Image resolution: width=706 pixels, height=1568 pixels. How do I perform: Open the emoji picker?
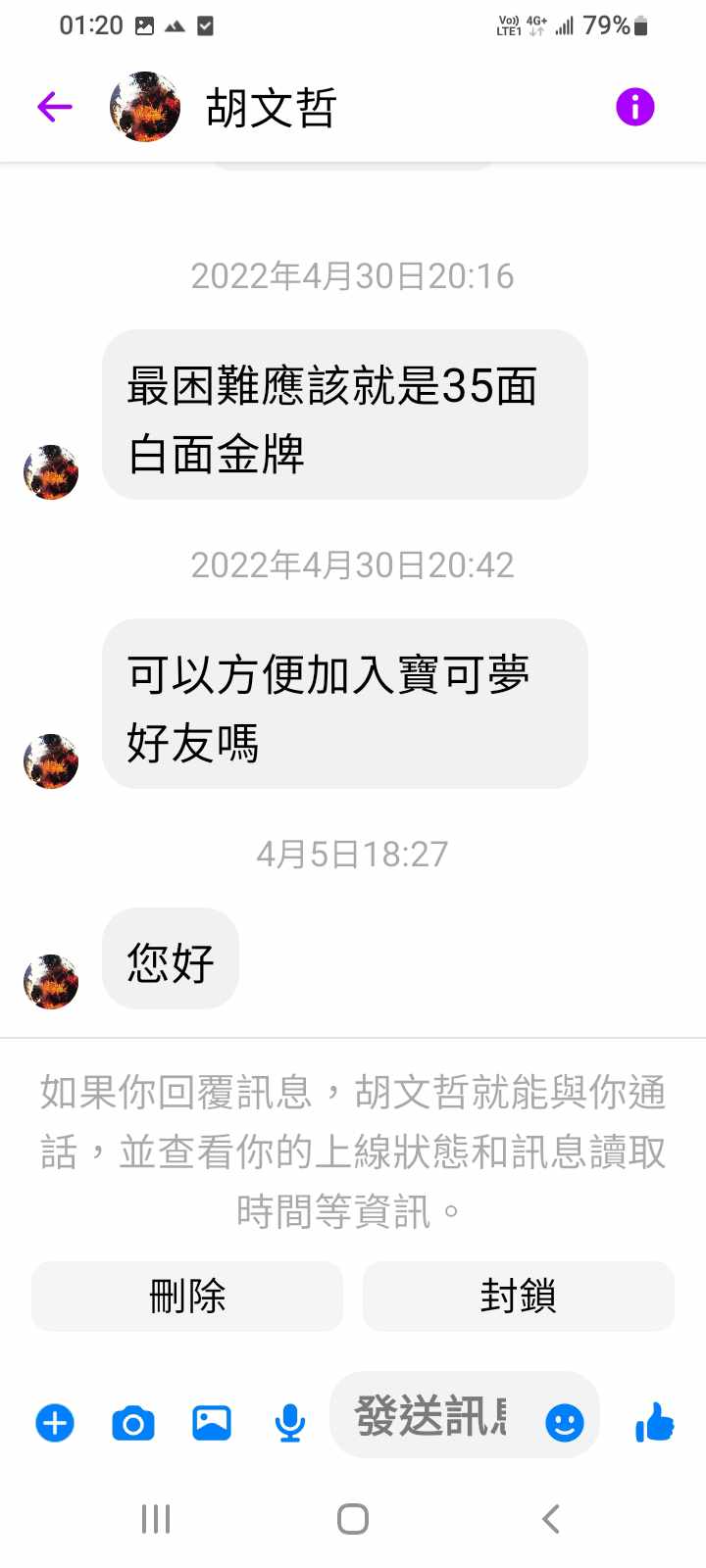pyautogui.click(x=565, y=1422)
